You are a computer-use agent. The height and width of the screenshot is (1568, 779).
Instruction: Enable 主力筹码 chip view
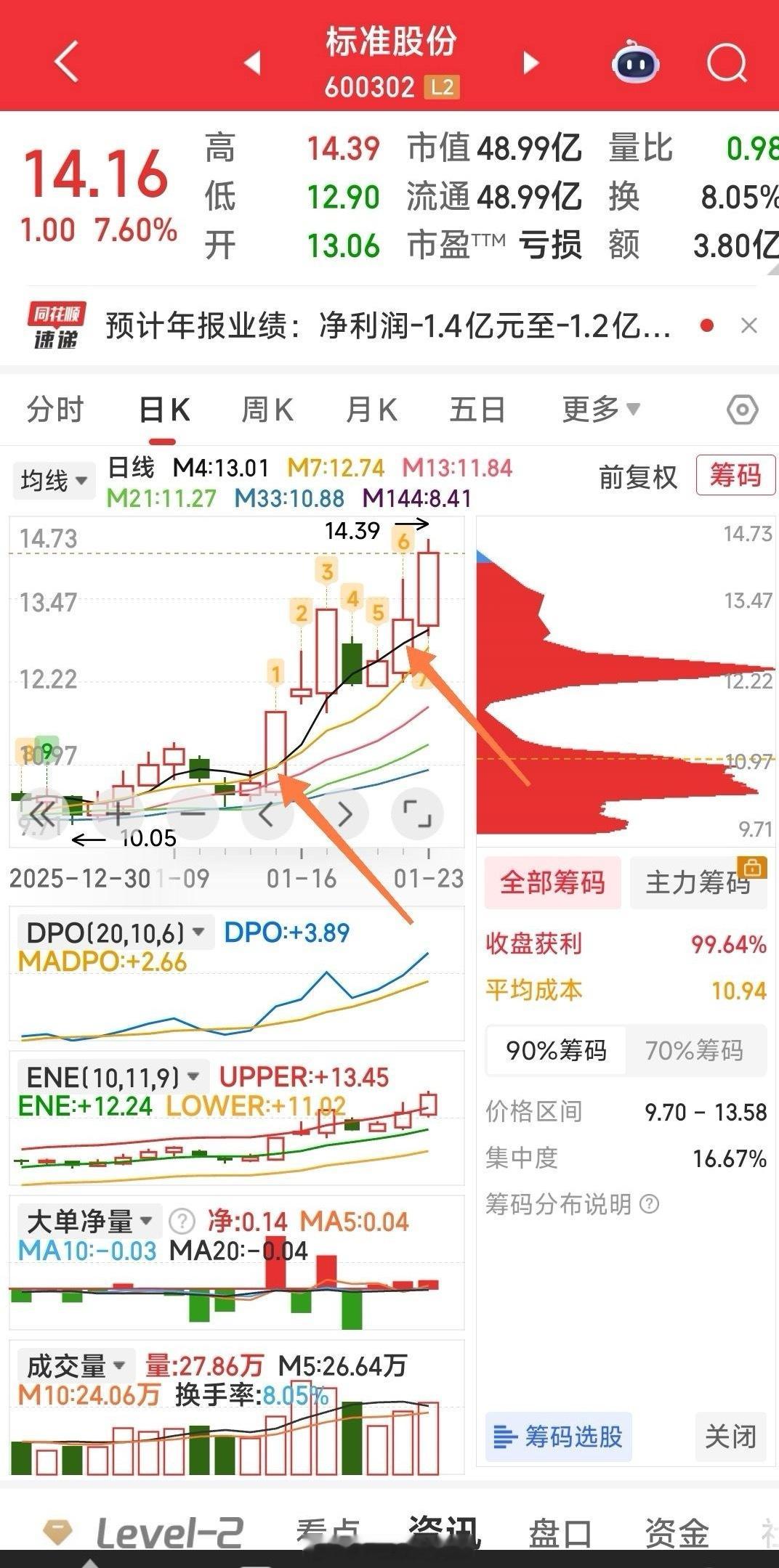[x=699, y=882]
